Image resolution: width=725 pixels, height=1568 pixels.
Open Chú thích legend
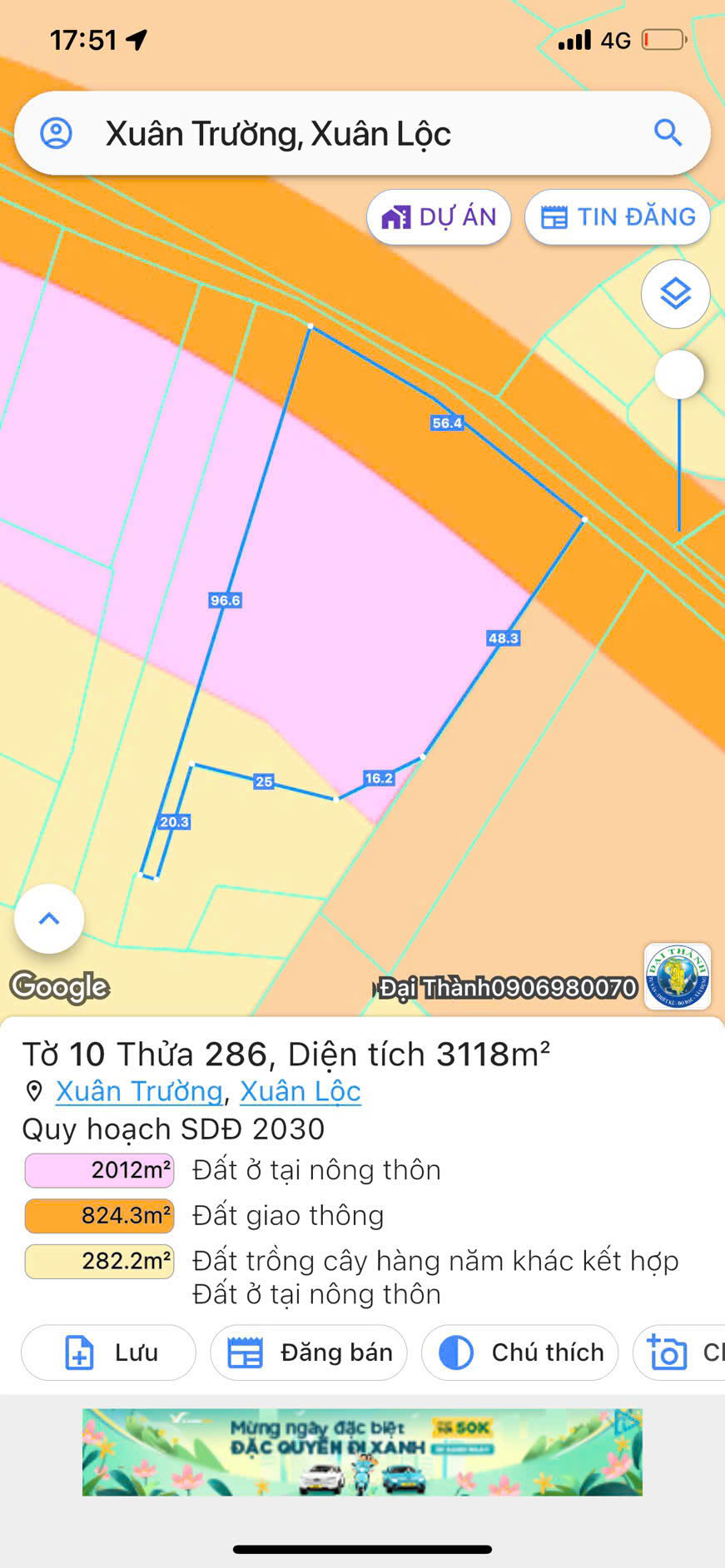point(520,1352)
